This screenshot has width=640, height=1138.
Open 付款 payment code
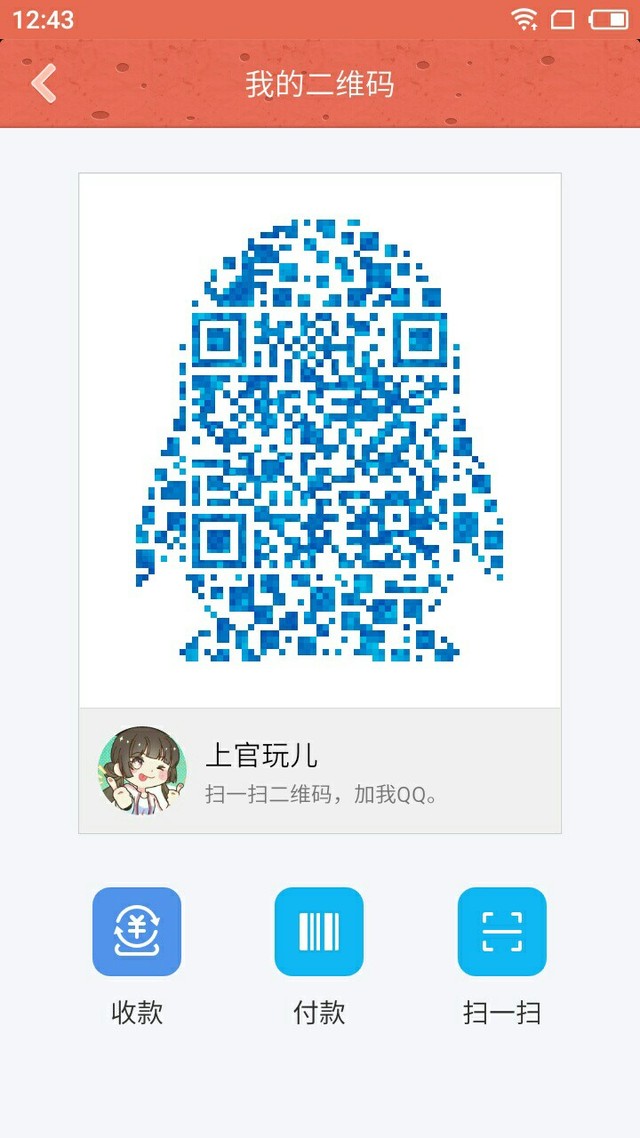click(319, 932)
